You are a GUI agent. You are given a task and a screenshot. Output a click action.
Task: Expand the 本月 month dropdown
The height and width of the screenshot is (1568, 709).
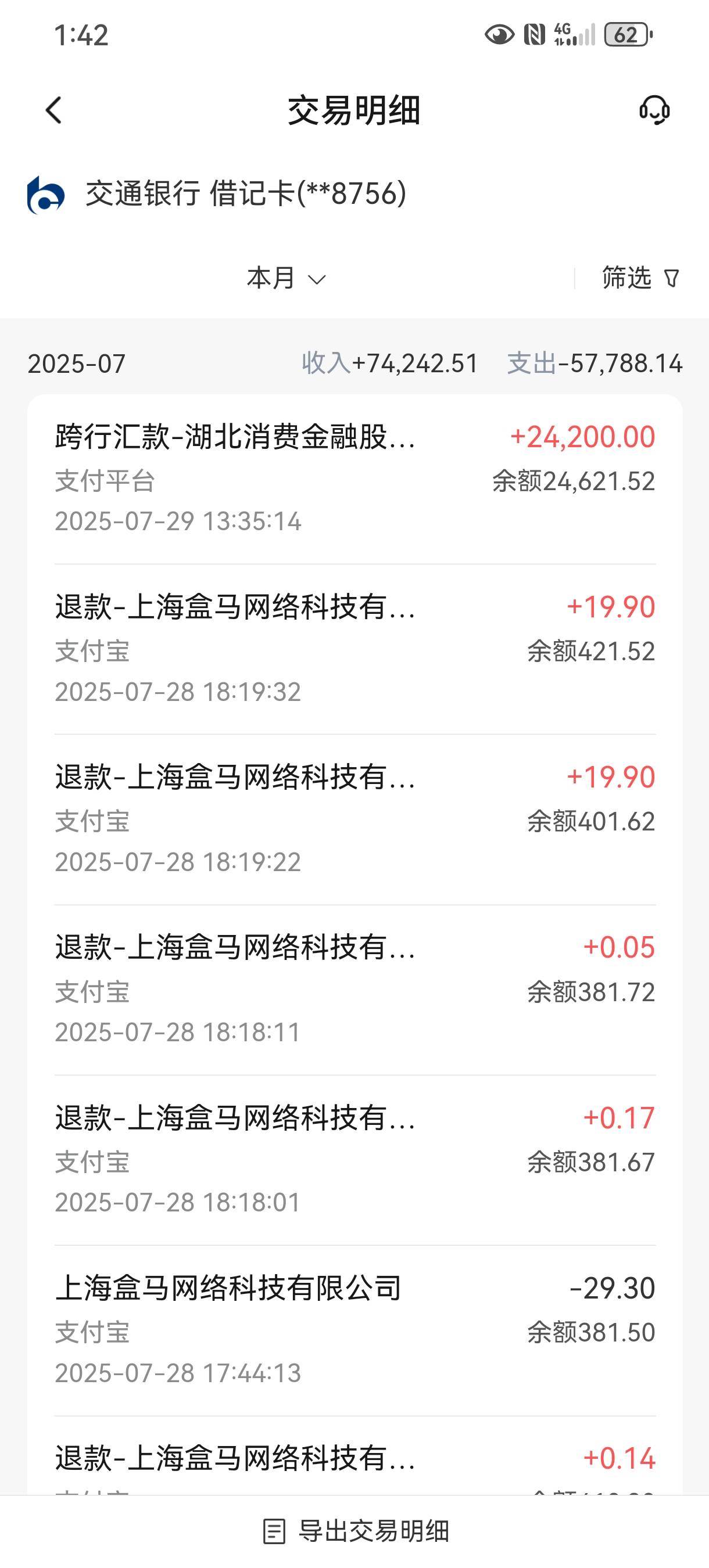(x=287, y=278)
